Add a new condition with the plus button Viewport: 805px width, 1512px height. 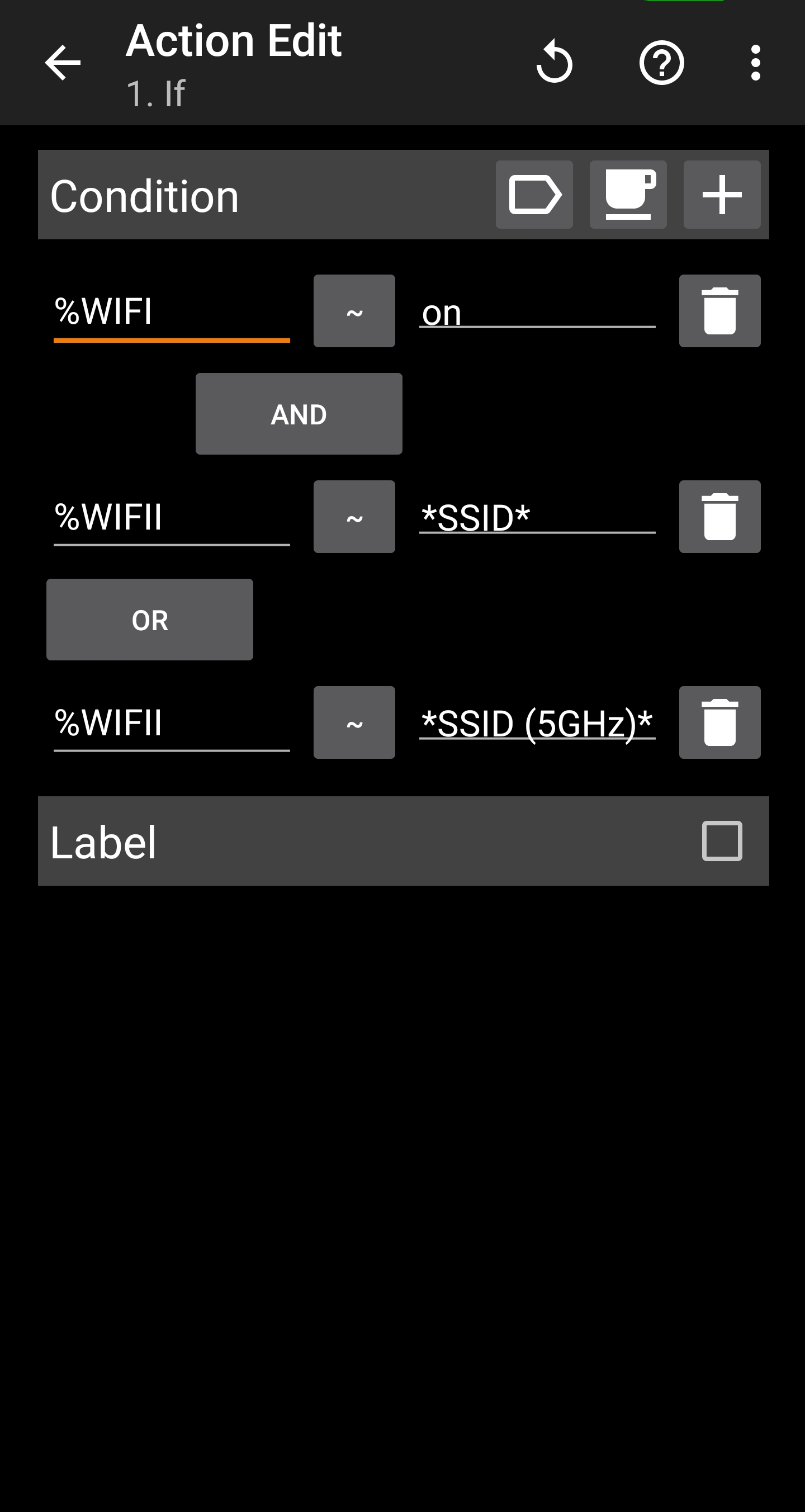(x=722, y=194)
